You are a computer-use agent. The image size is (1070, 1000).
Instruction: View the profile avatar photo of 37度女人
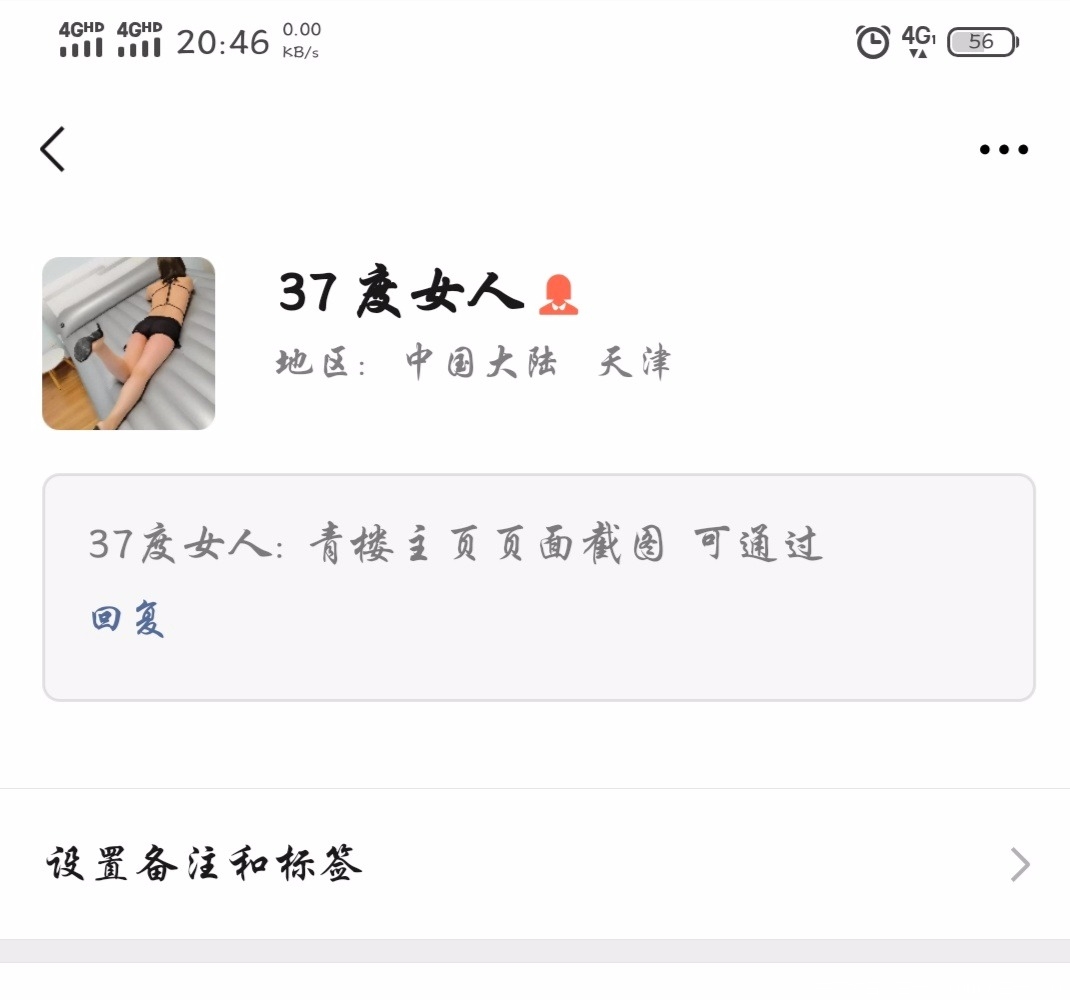pos(128,343)
